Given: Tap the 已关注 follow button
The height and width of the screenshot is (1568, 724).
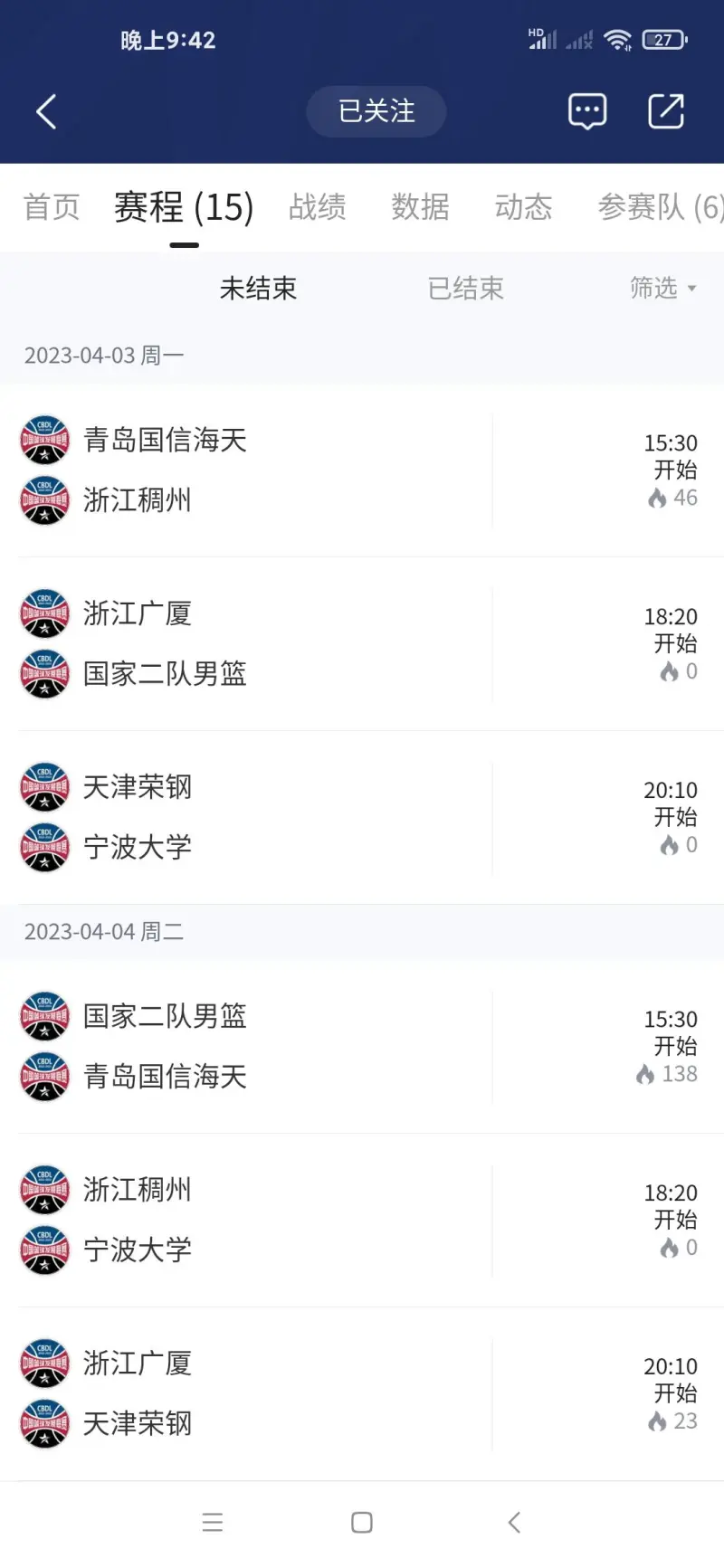Looking at the screenshot, I should click(376, 111).
